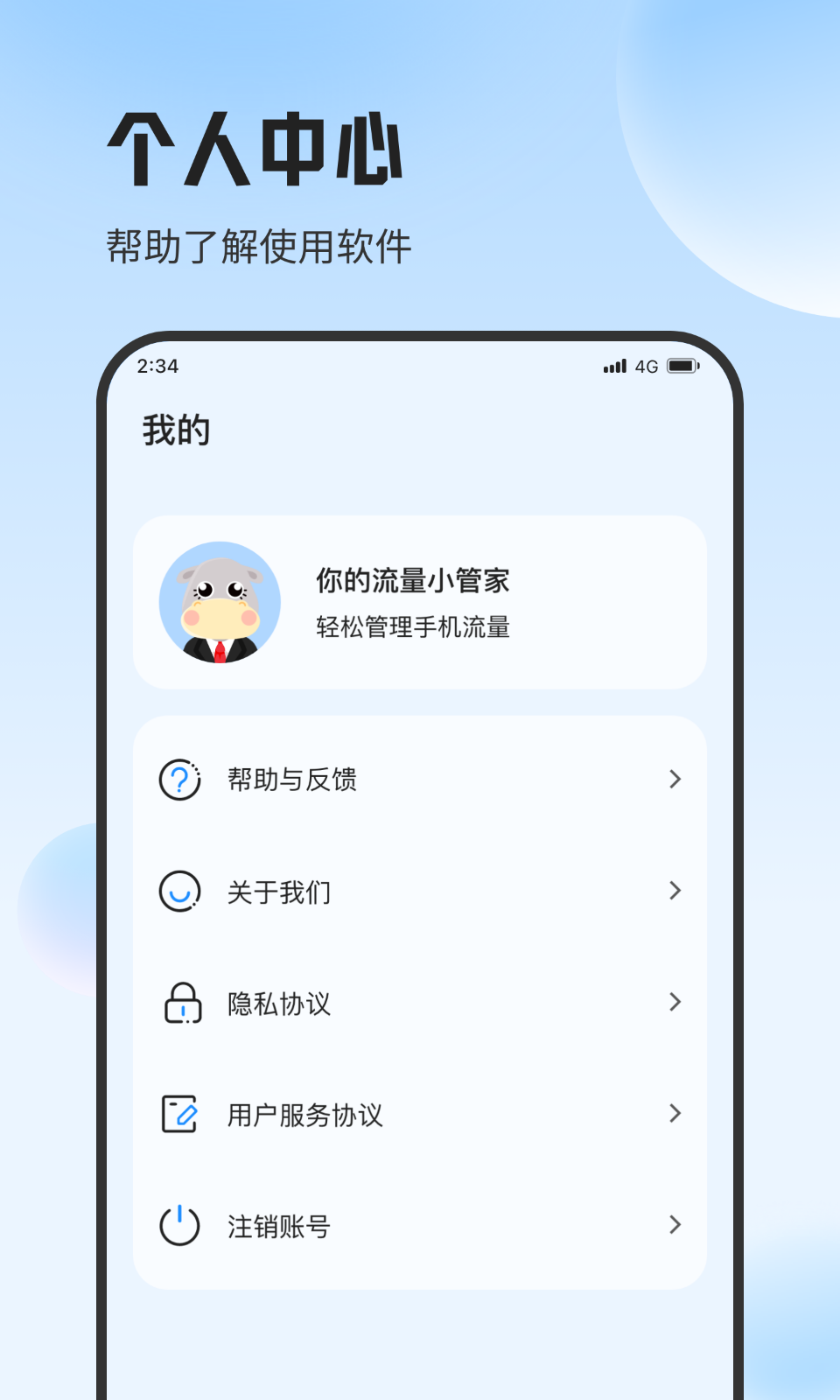Expand the 帮助与反馈 row chevron
This screenshot has width=840, height=1400.
point(675,779)
